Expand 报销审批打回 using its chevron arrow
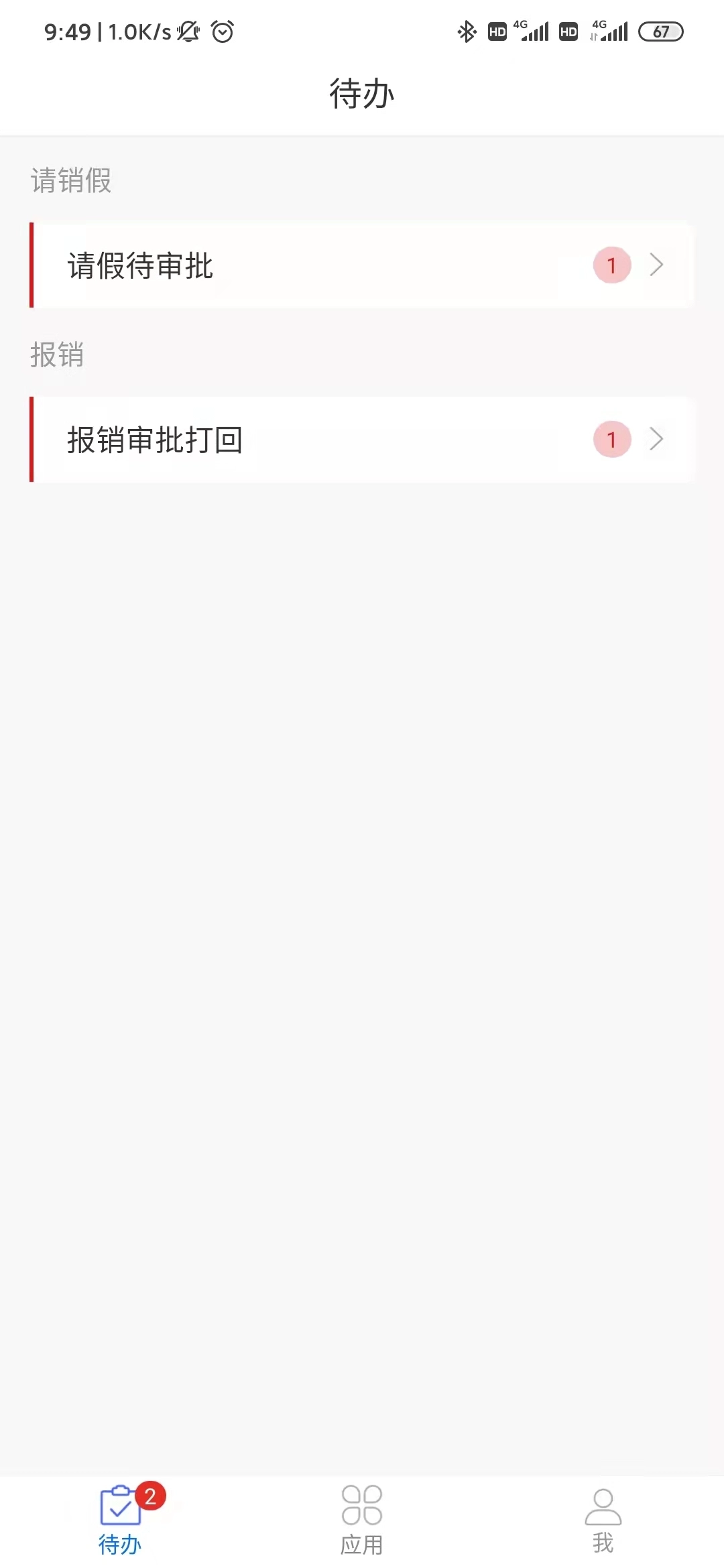 coord(656,440)
